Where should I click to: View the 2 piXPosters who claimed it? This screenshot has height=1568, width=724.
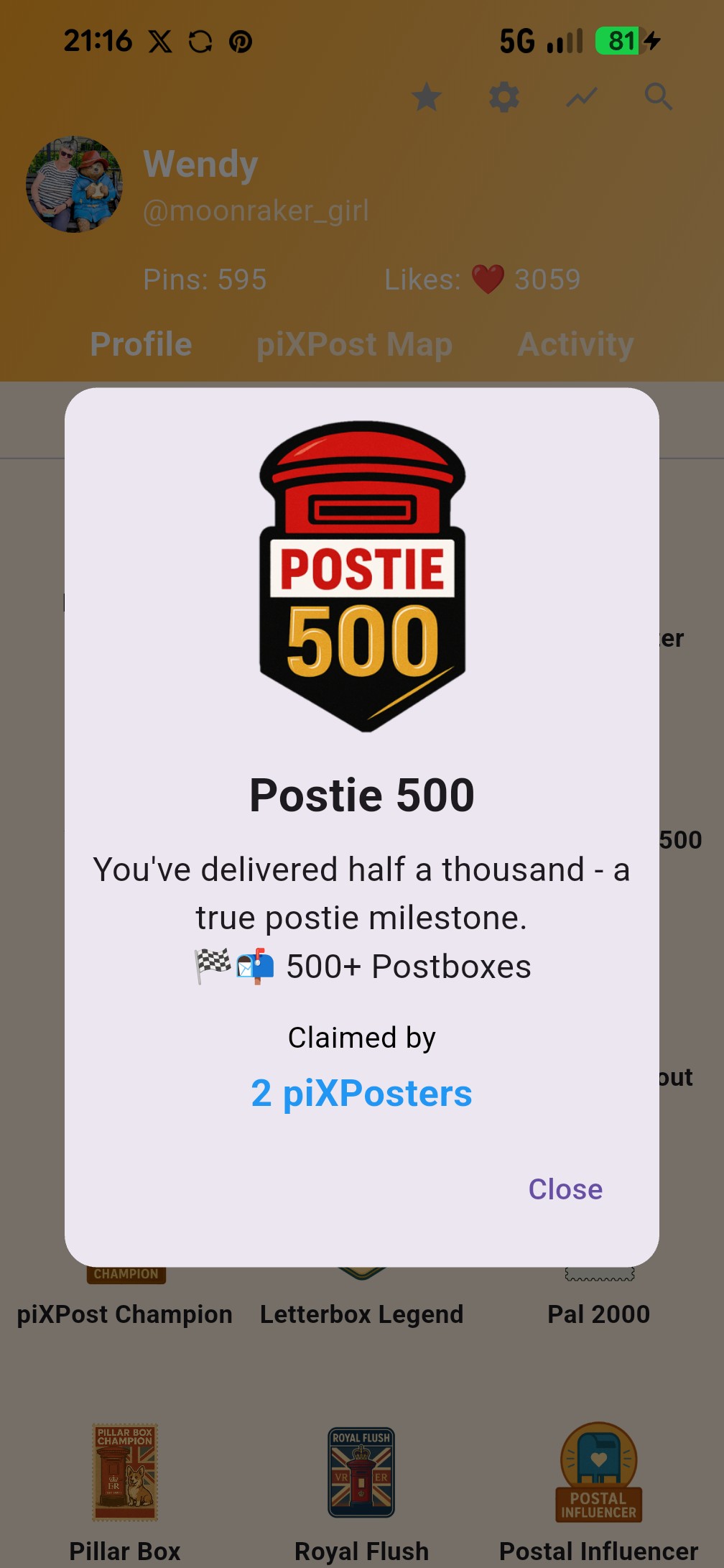point(361,1094)
